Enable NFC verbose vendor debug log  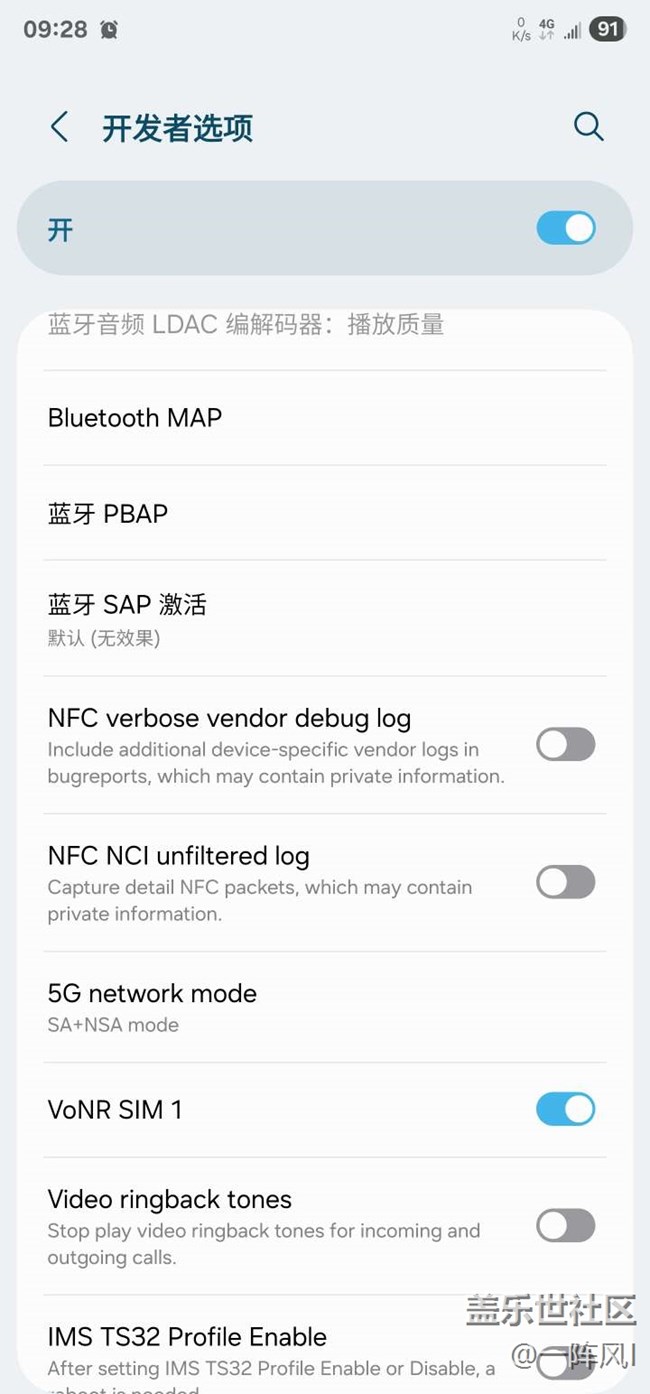565,744
